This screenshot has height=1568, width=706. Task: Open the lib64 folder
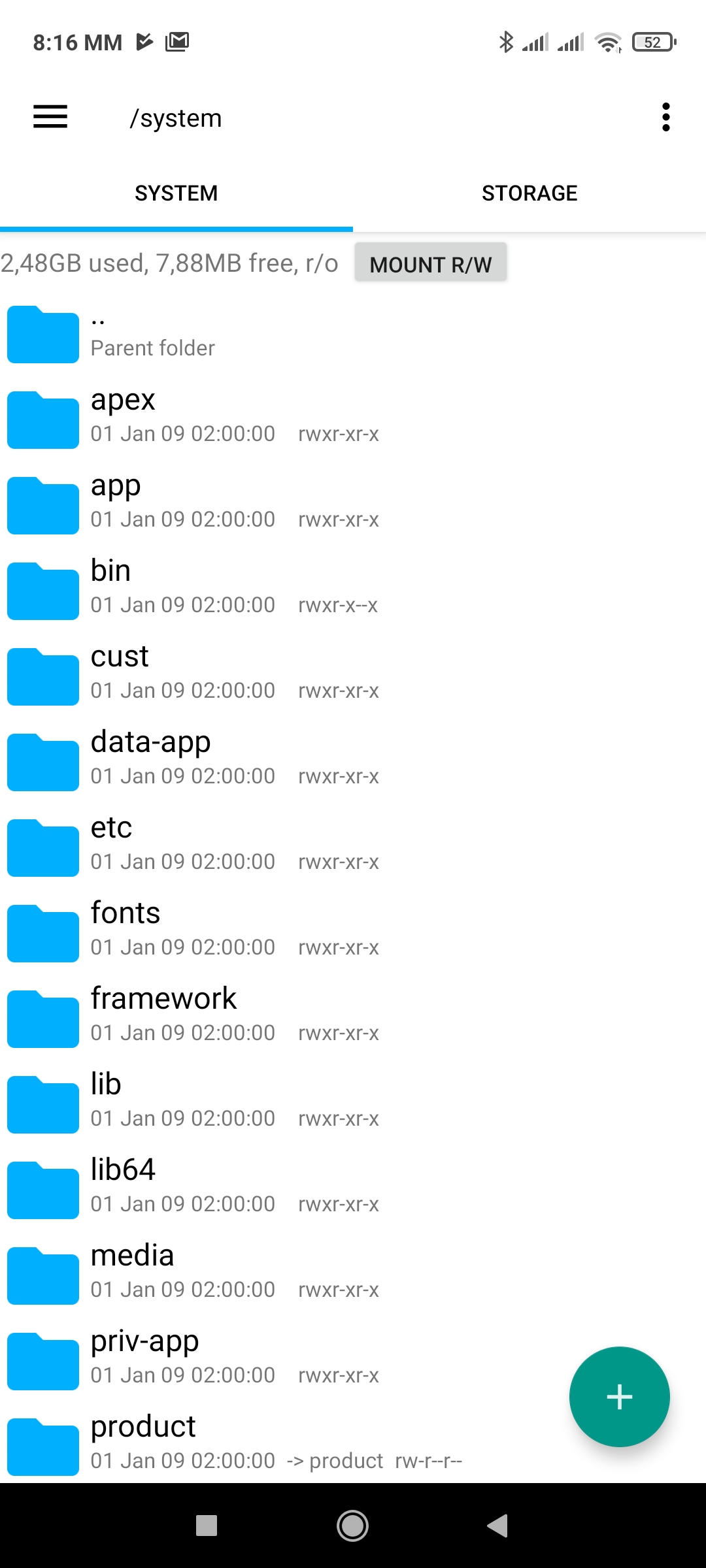click(353, 1190)
